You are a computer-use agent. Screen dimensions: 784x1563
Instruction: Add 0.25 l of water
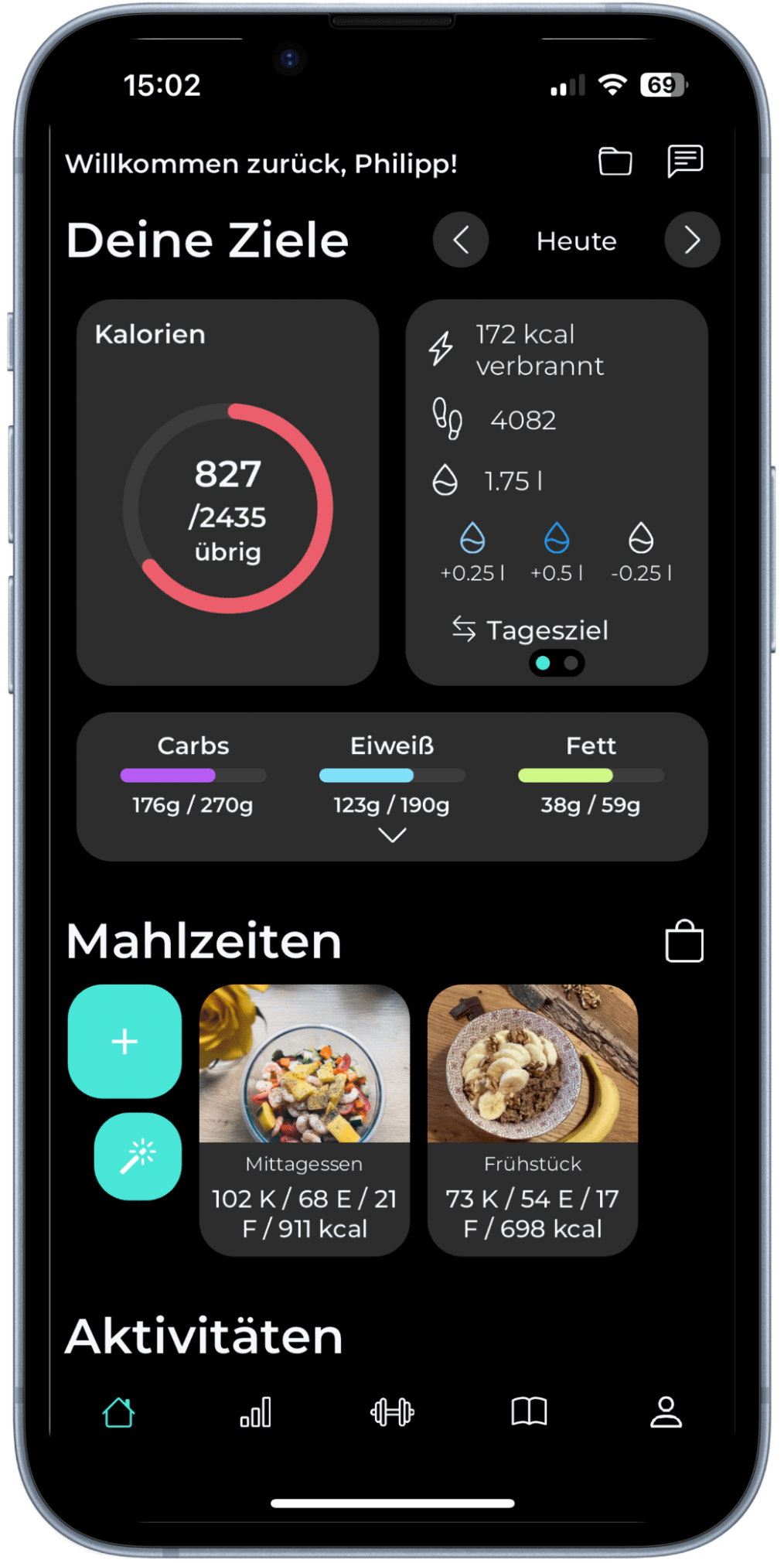472,551
